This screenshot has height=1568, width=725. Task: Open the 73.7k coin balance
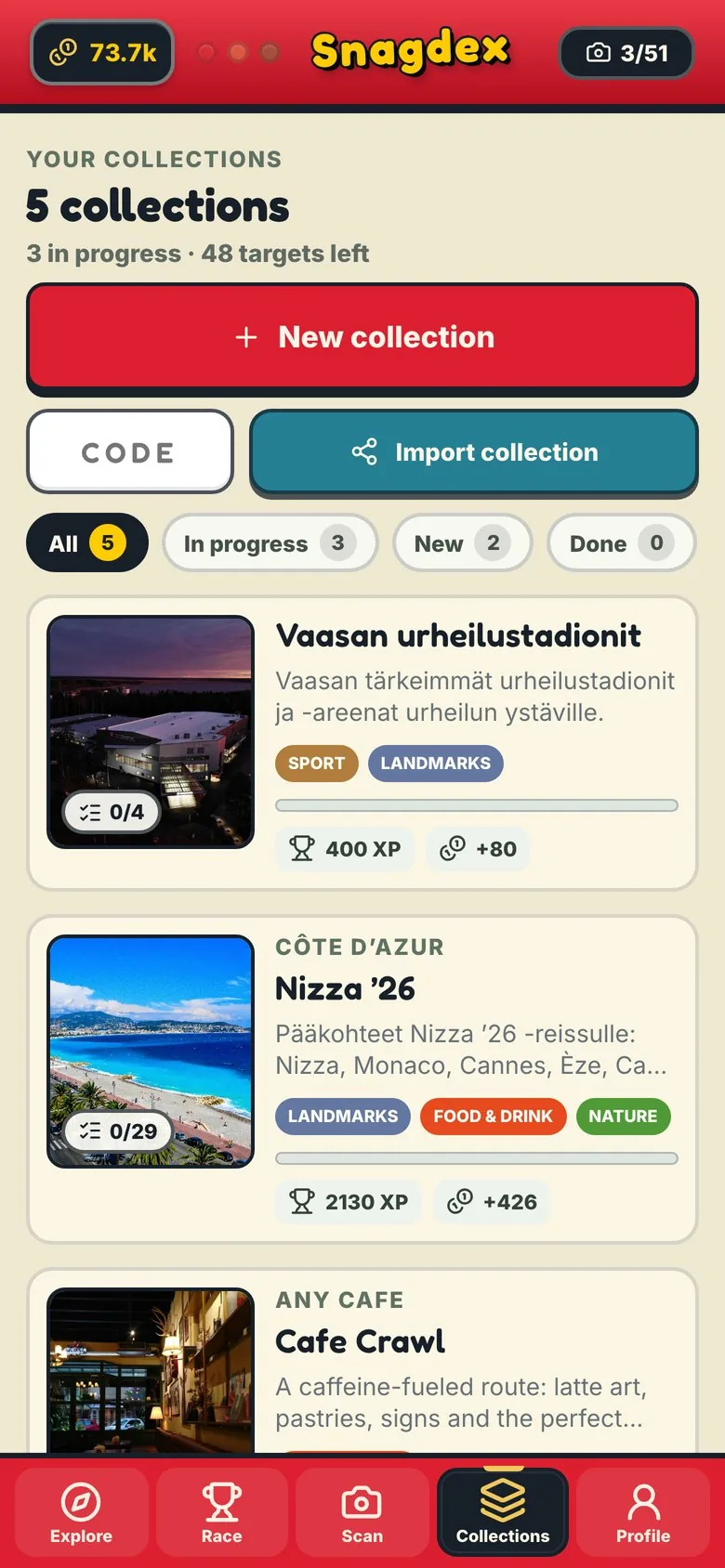pyautogui.click(x=102, y=53)
